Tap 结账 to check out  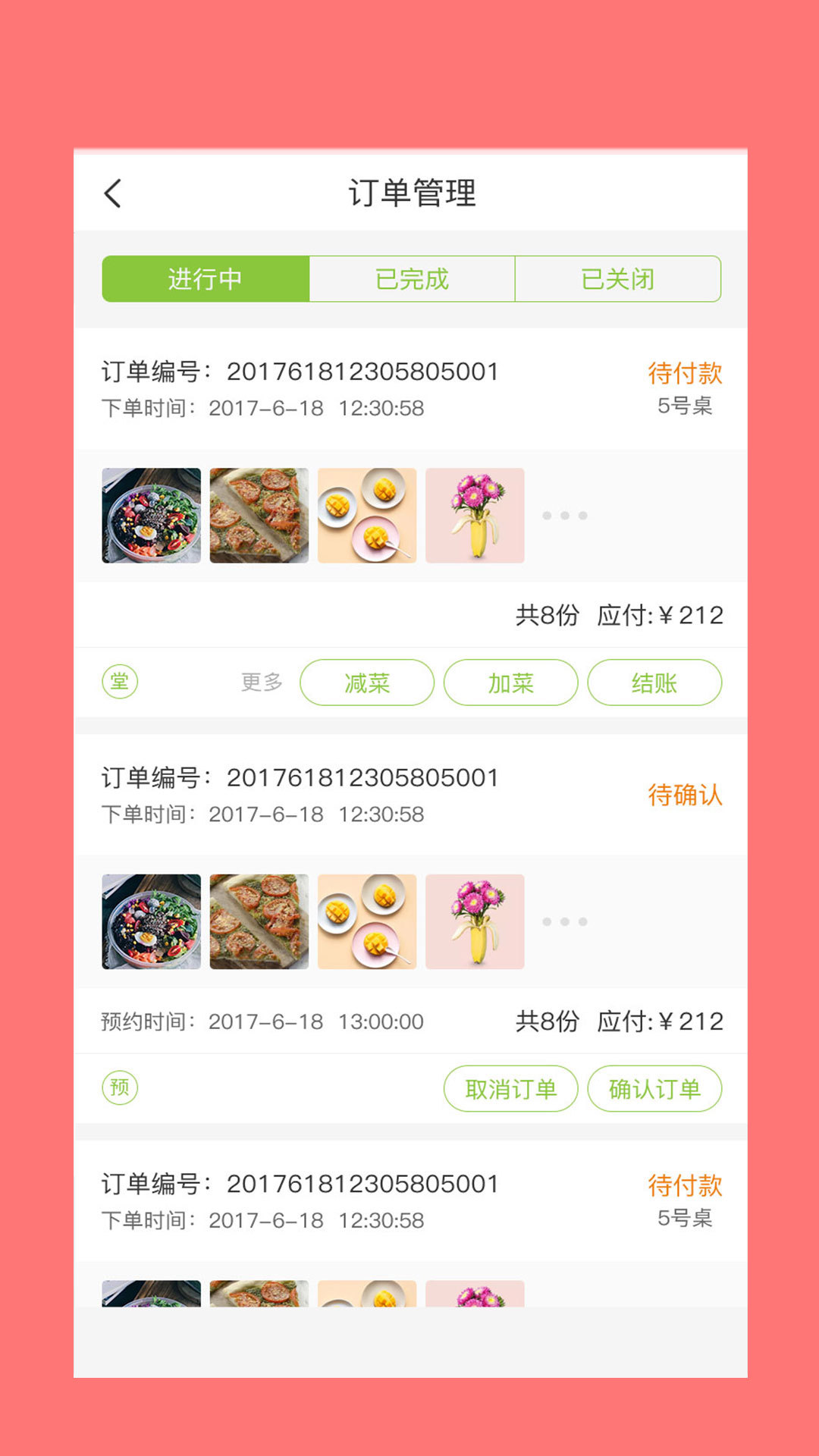coord(654,682)
